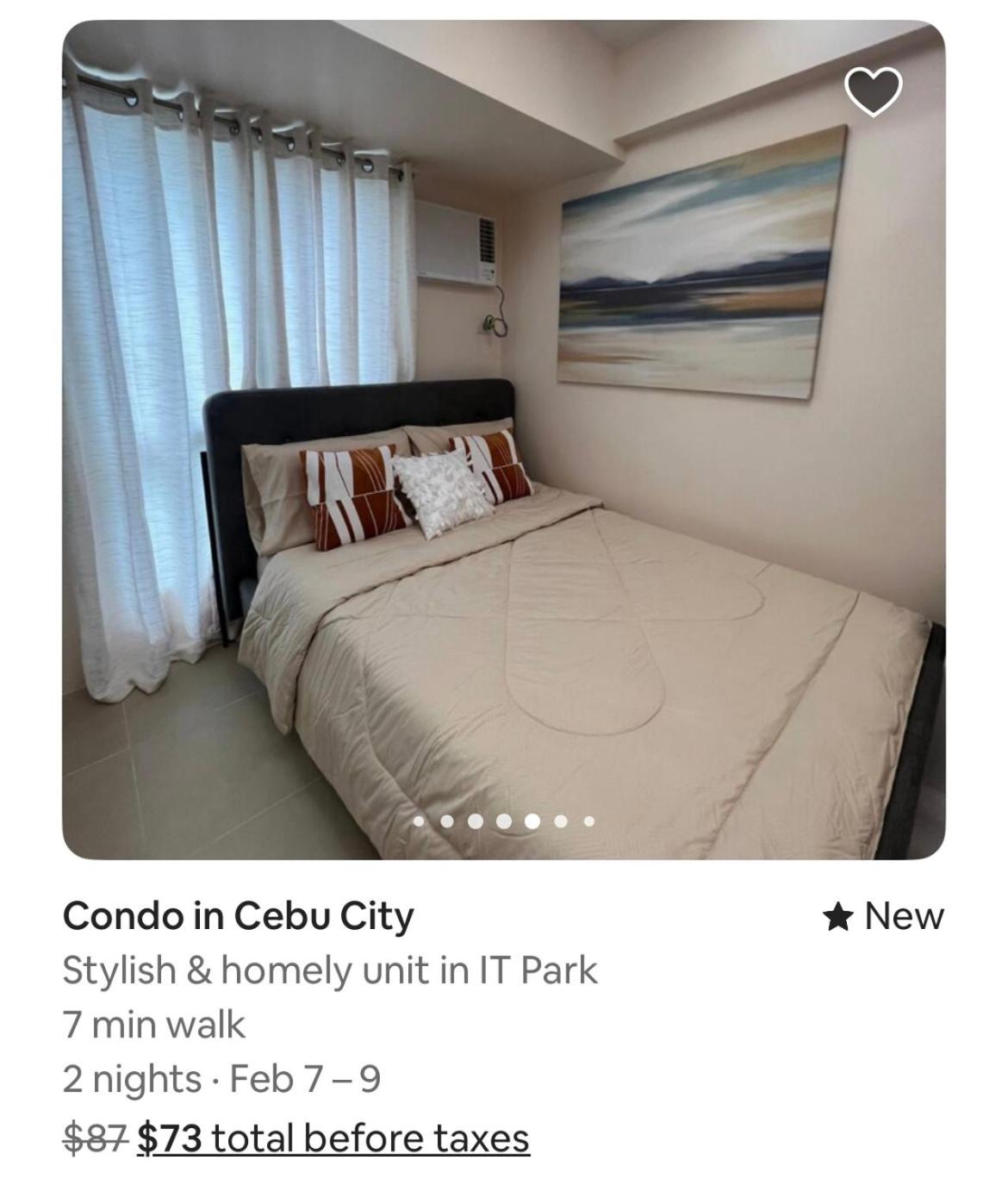Save the Cebu City condo to wishlist
Screen dimensions: 1008x1185
point(873,90)
